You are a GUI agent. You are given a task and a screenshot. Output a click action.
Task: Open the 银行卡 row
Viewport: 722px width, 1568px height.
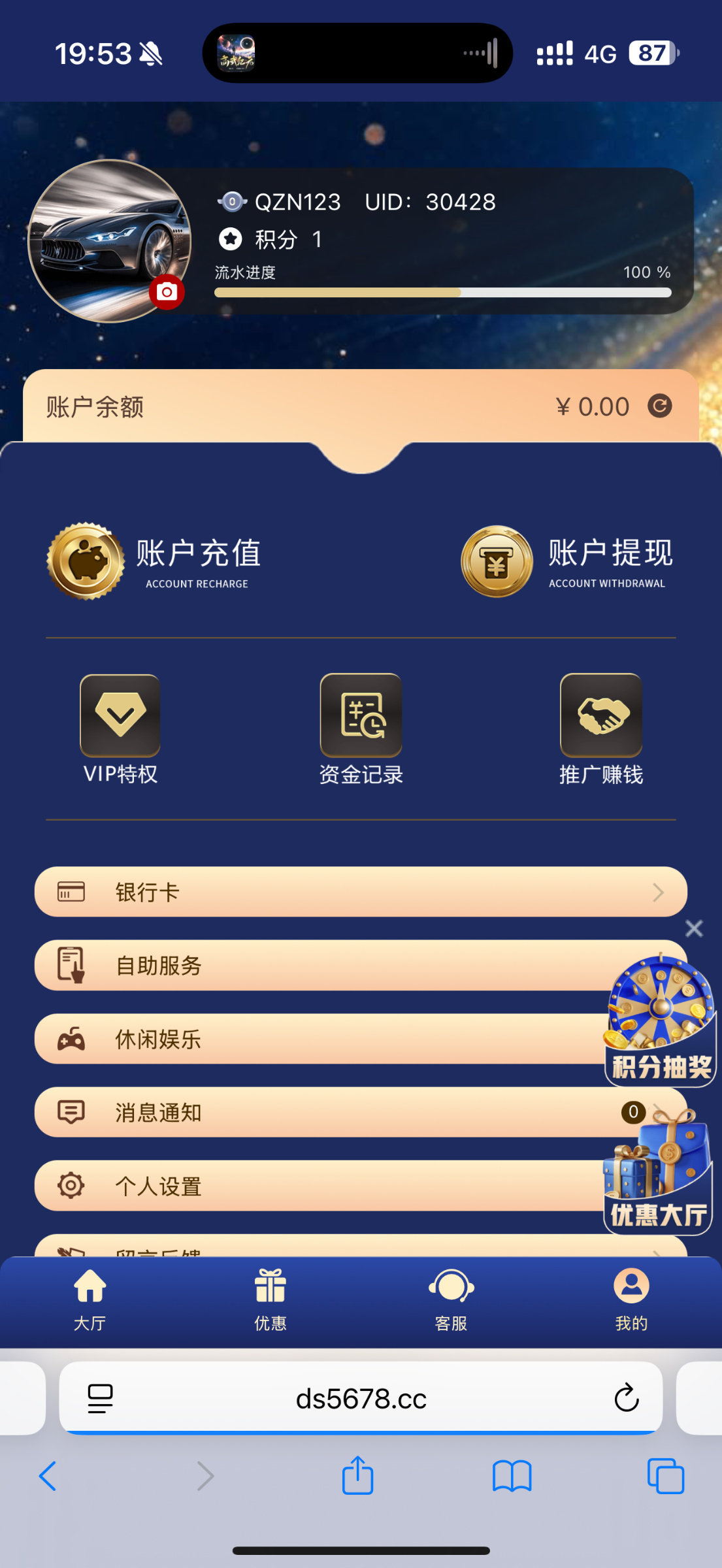click(x=361, y=892)
